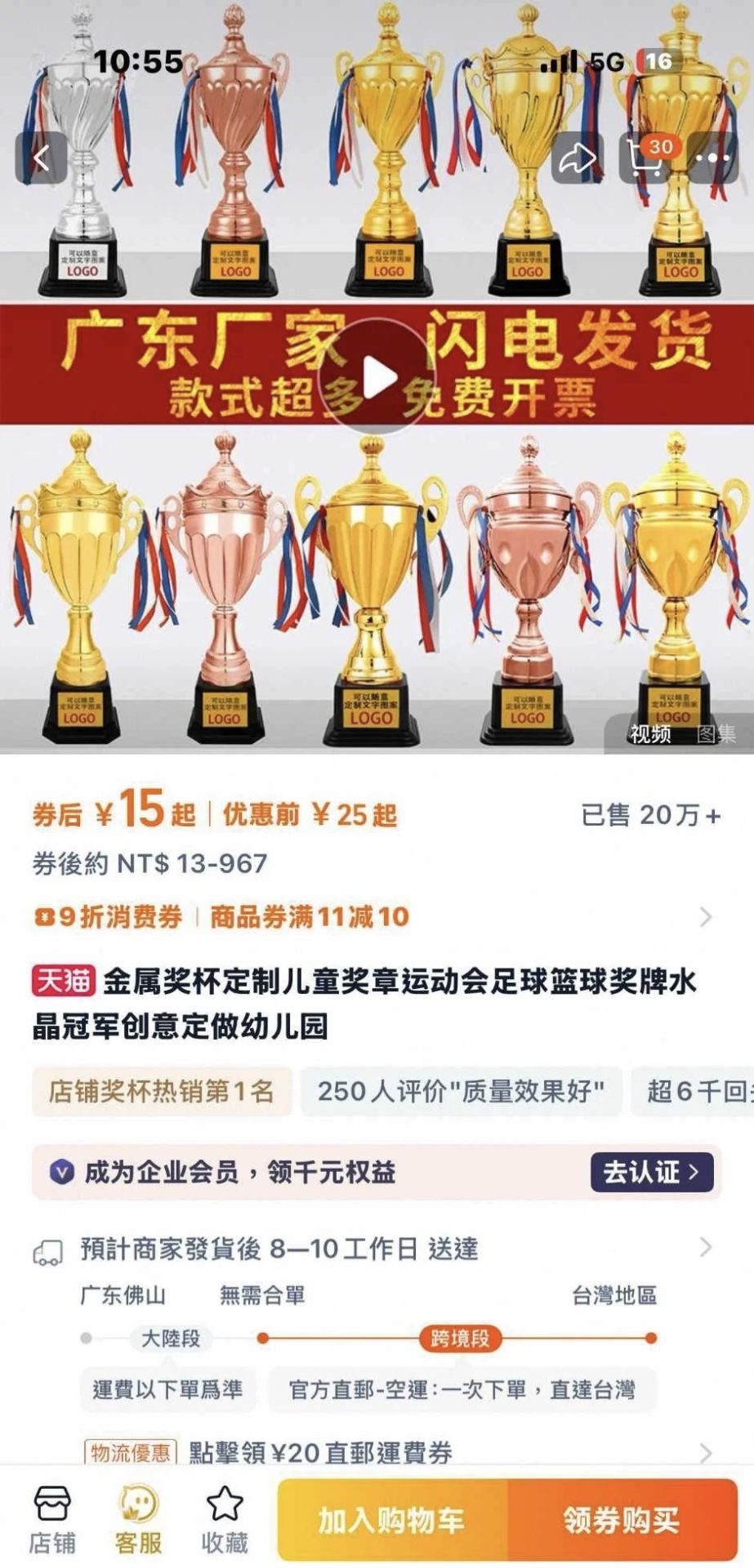
Task: Tap 领券购买 to buy with coupon
Action: pyautogui.click(x=622, y=1520)
